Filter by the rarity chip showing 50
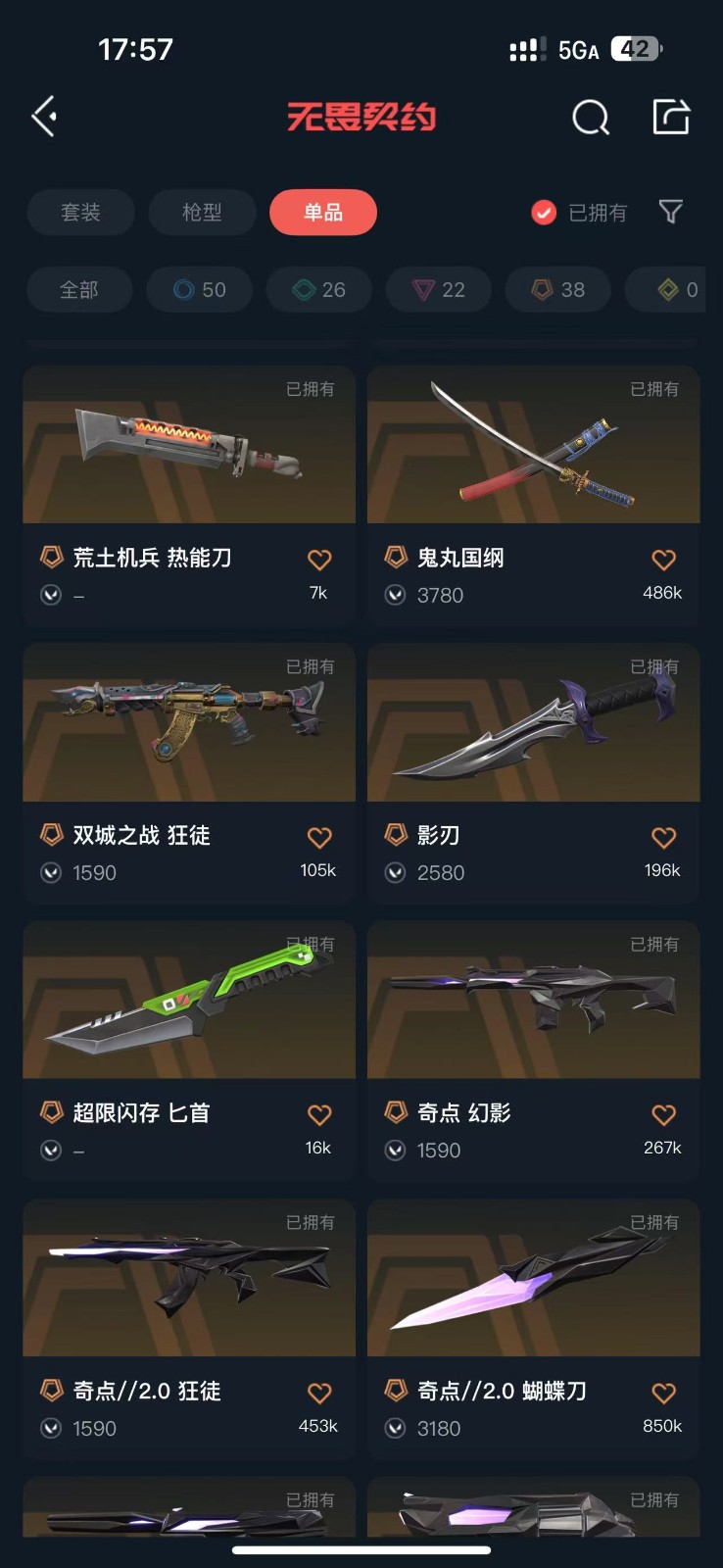 coord(200,290)
